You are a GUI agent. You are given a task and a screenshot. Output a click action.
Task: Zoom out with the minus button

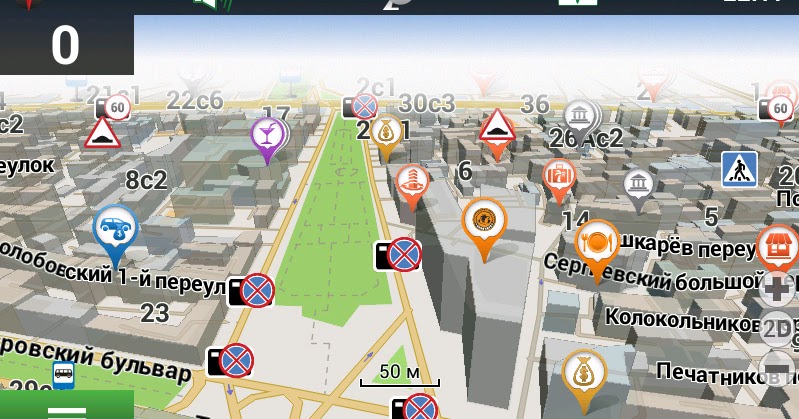[x=777, y=367]
